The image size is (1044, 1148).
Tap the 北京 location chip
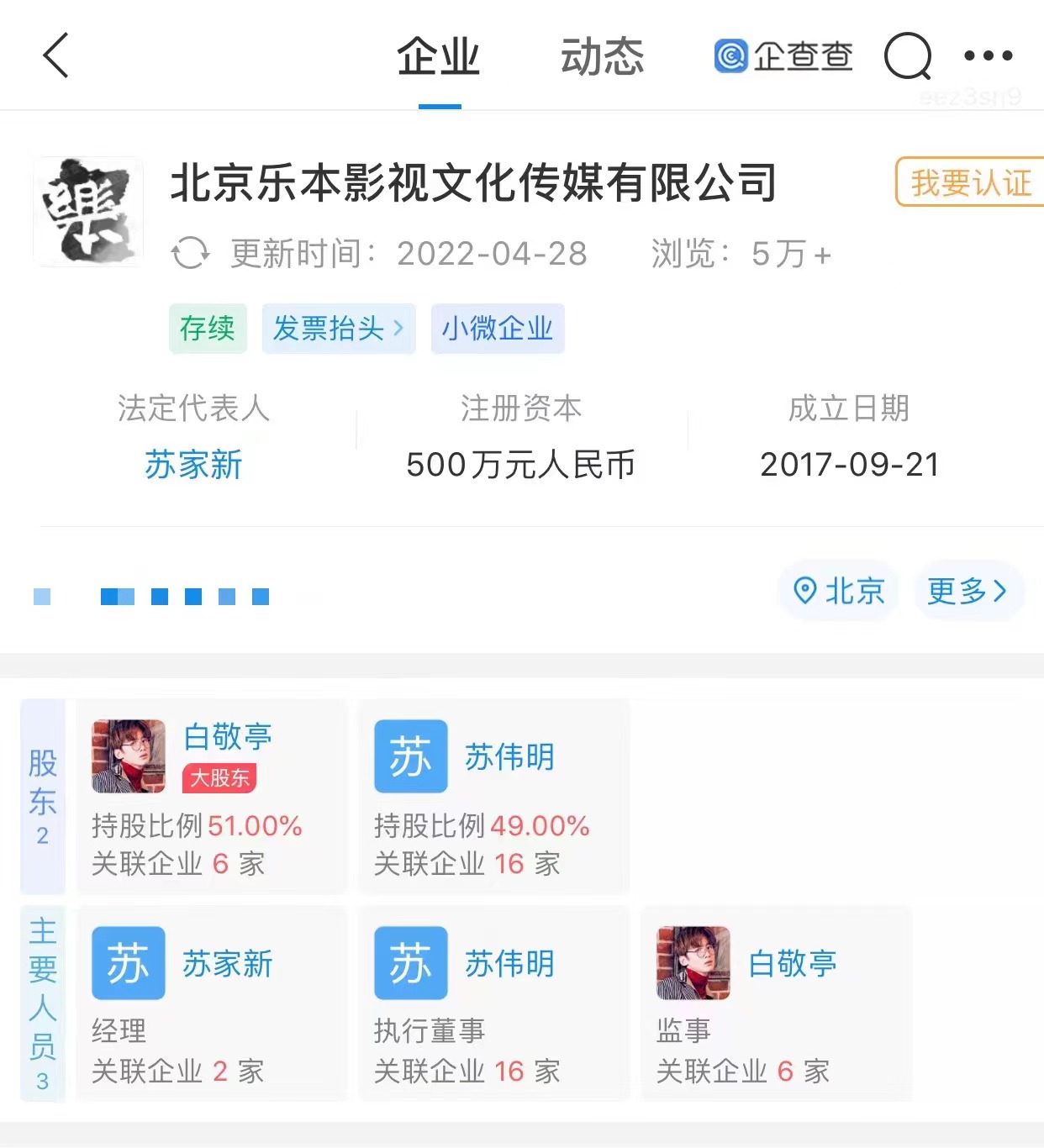click(x=839, y=592)
